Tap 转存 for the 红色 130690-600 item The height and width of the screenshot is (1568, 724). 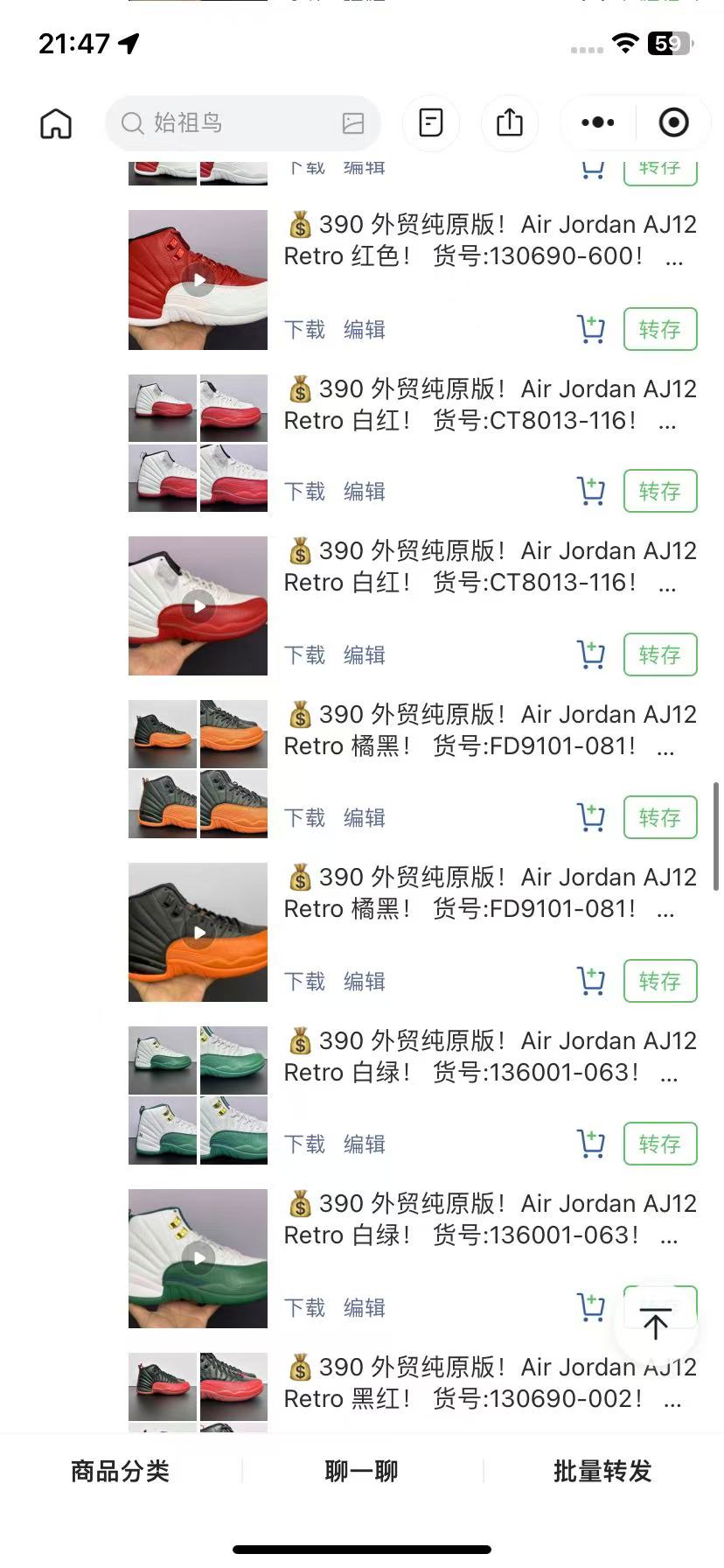coord(660,329)
